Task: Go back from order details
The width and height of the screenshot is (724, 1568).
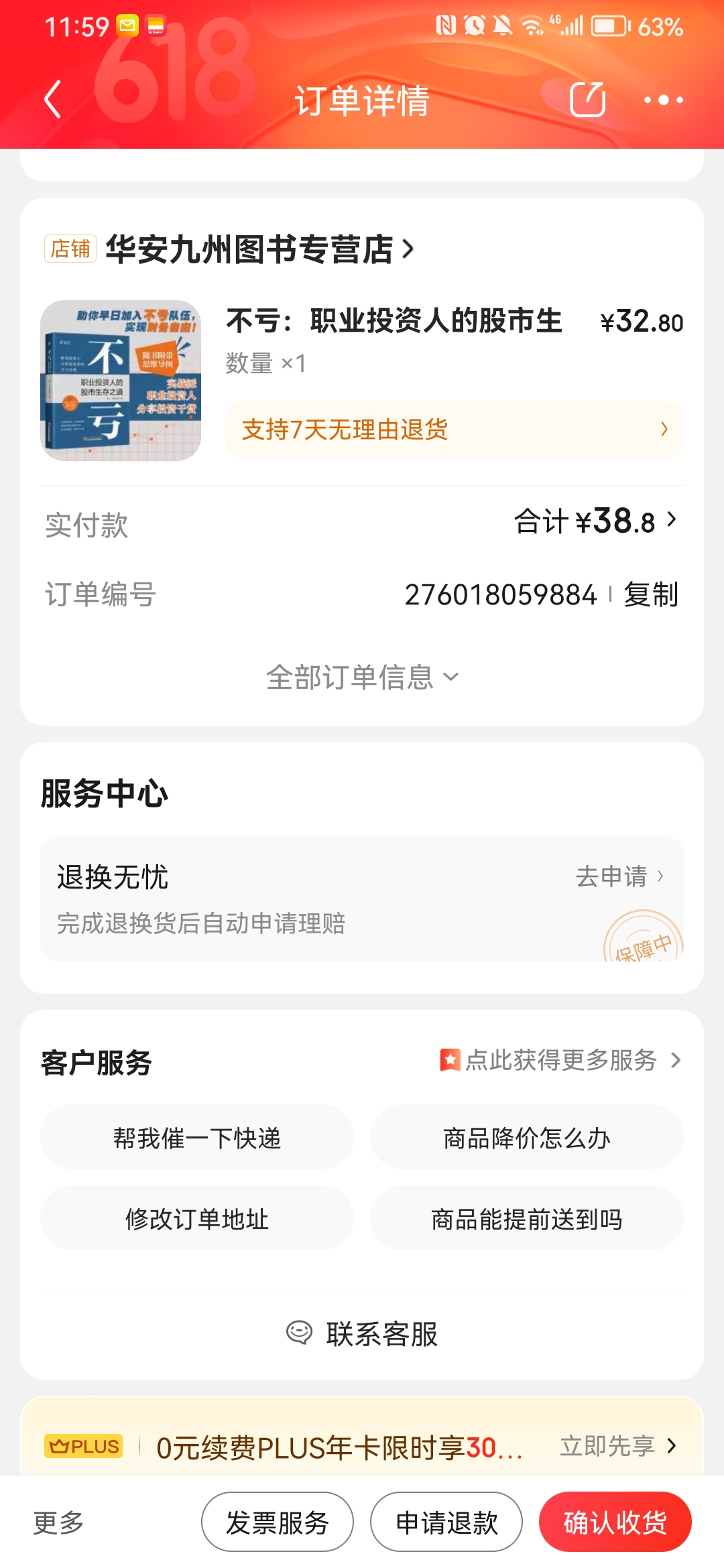Action: [52, 100]
